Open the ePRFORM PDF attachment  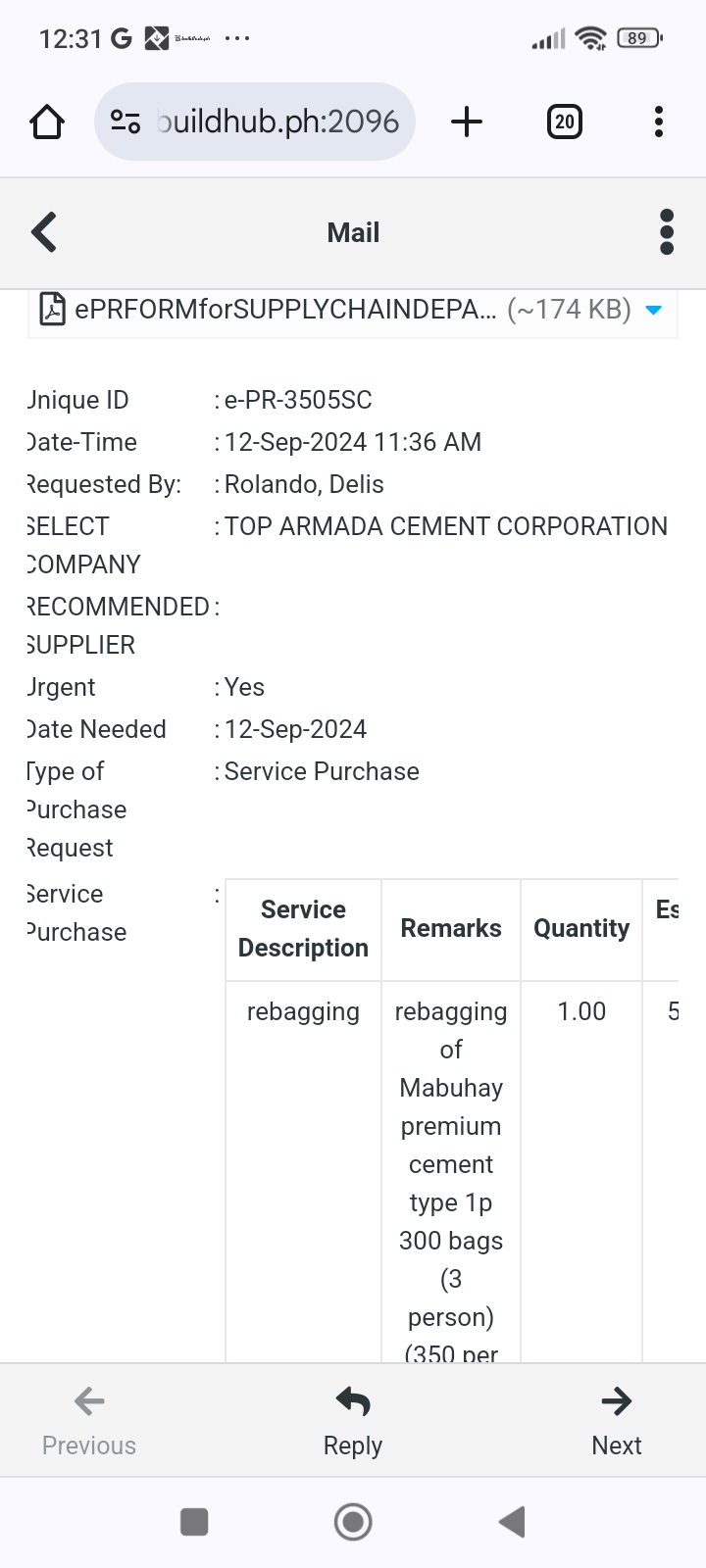click(x=284, y=310)
